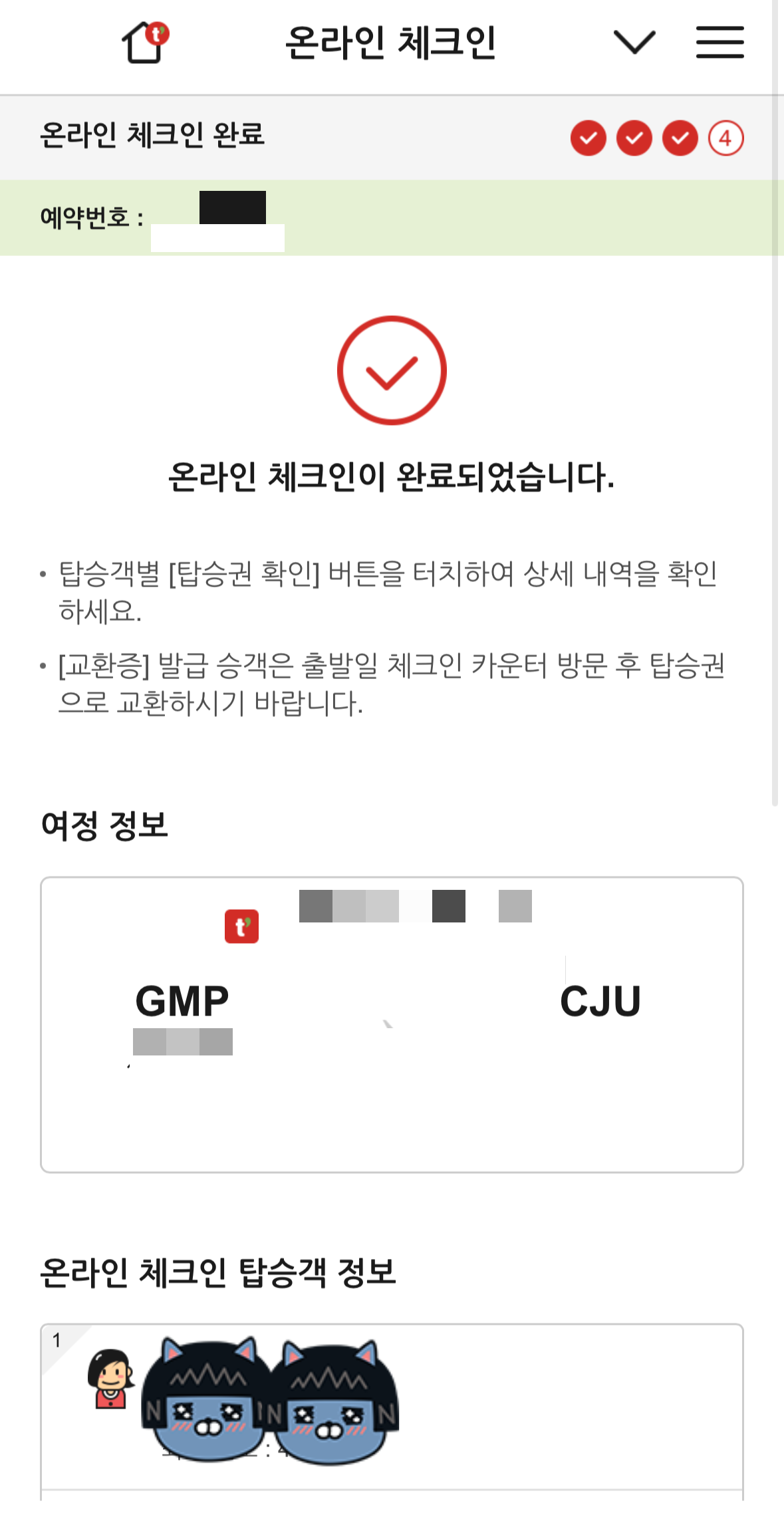The width and height of the screenshot is (784, 1521).
Task: Click the second step checkmark indicator
Action: (x=633, y=139)
